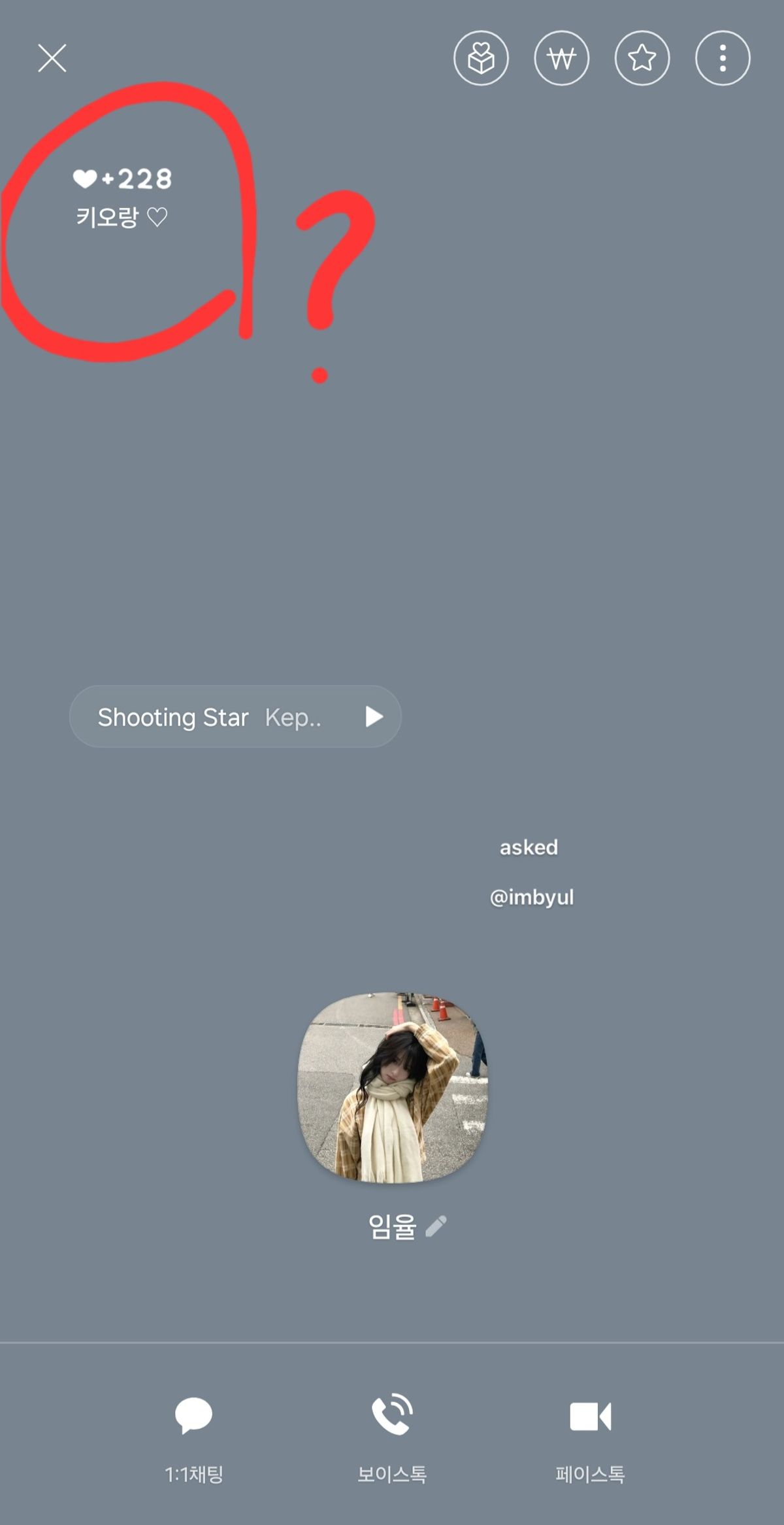Viewport: 784px width, 1525px height.
Task: View the profile photo of 임율
Action: (392, 1087)
